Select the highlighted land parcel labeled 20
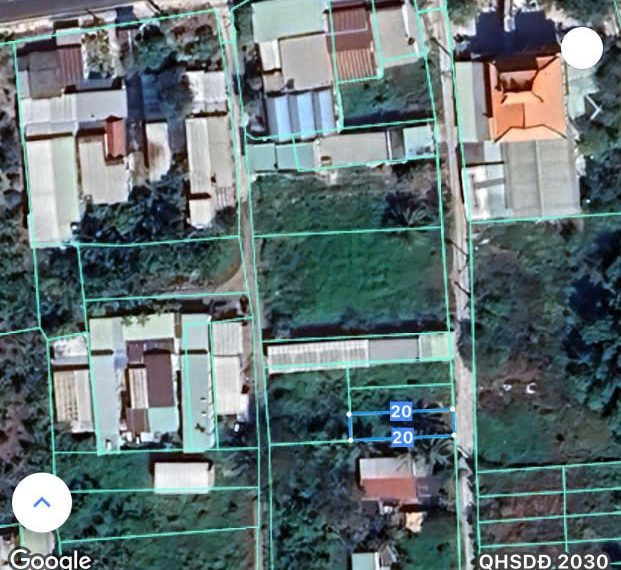This screenshot has height=570, width=621. pyautogui.click(x=400, y=424)
